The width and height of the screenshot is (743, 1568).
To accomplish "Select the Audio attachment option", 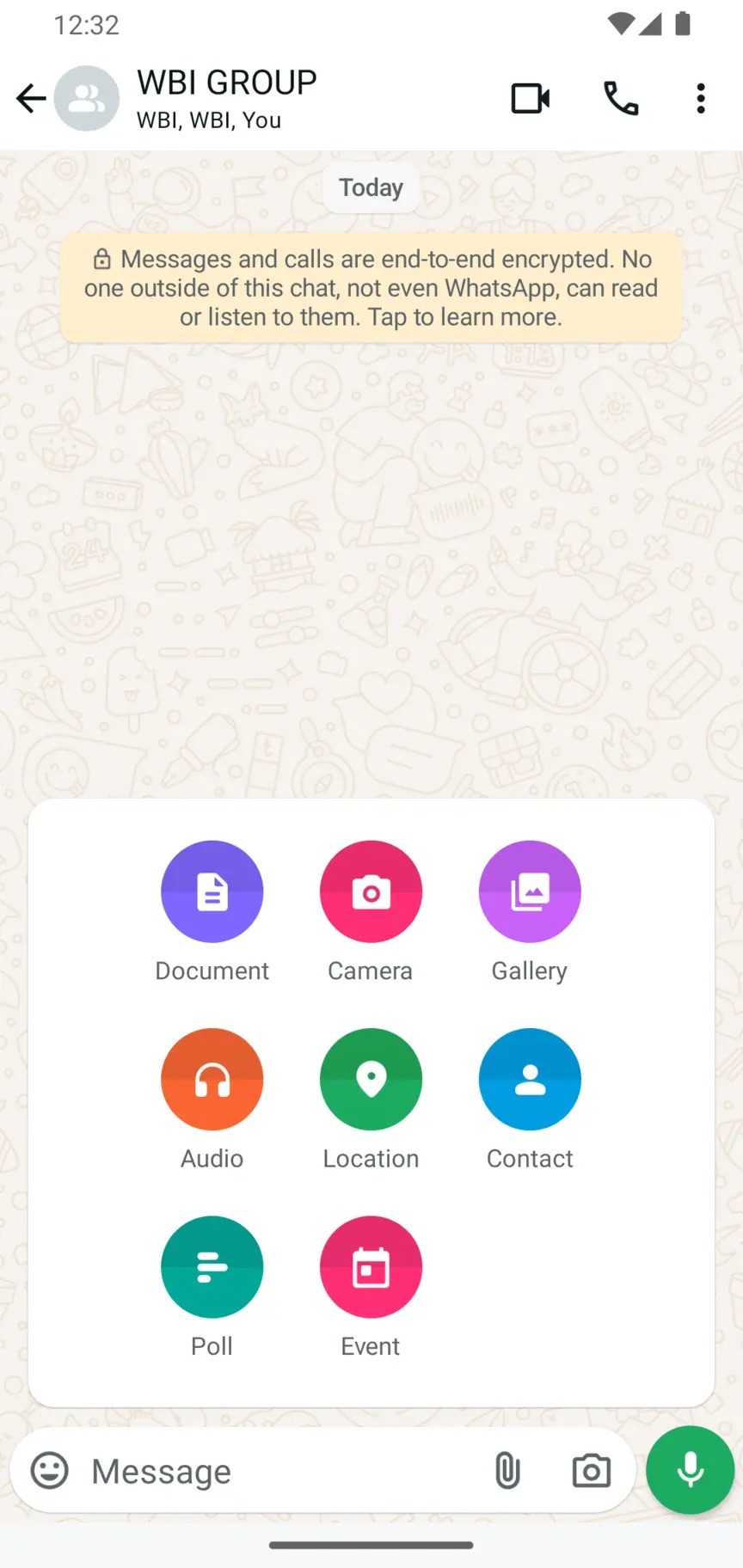I will coord(212,1079).
